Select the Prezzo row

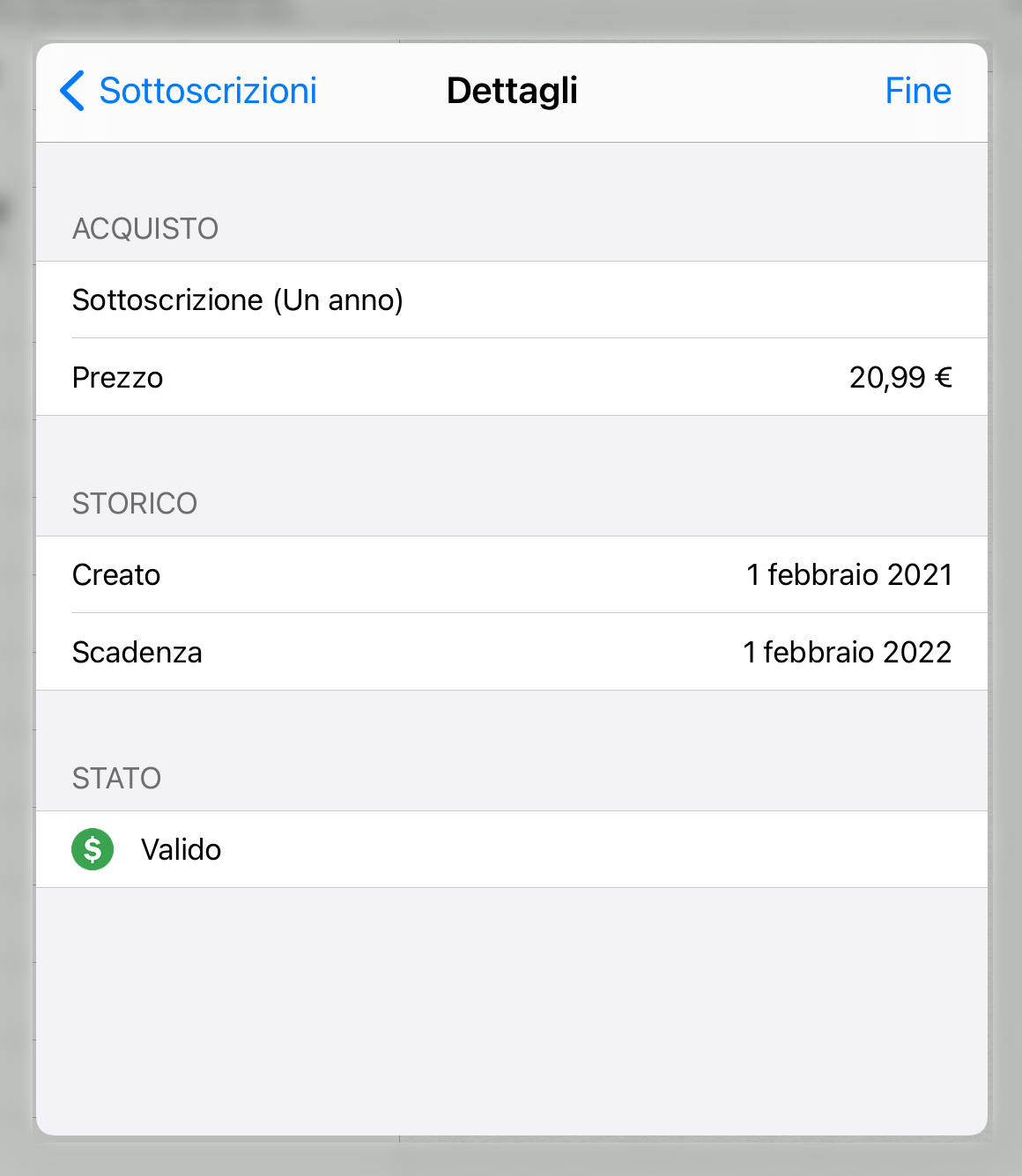pyautogui.click(x=117, y=377)
